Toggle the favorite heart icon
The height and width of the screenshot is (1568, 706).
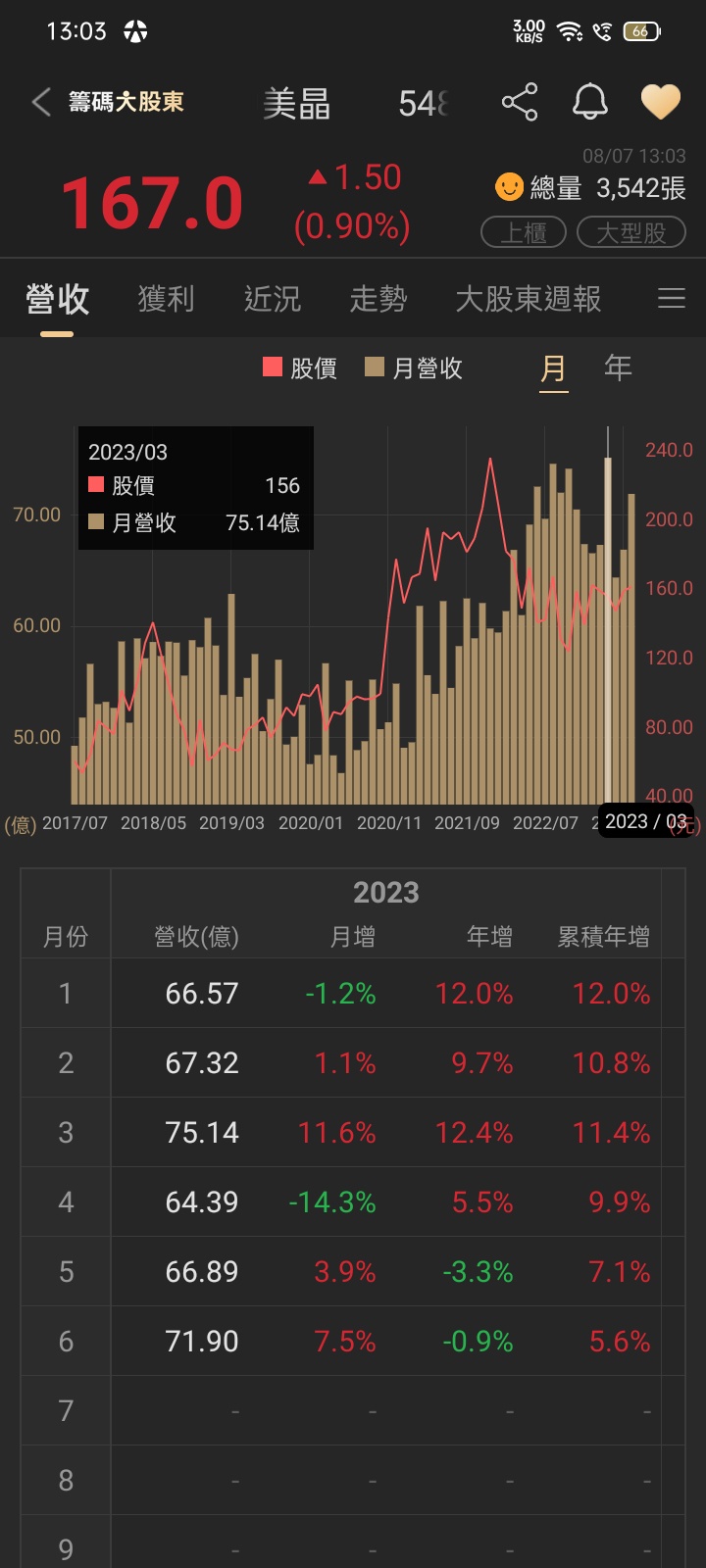(x=660, y=102)
